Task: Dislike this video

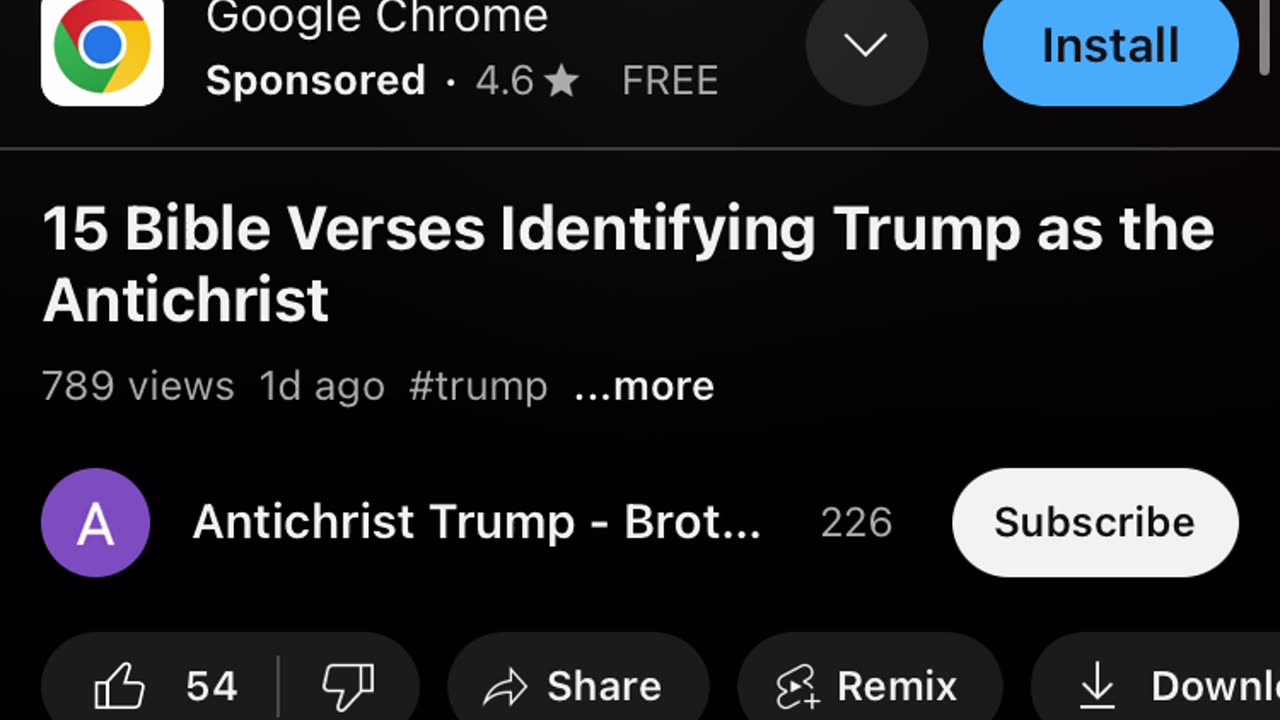Action: (348, 686)
